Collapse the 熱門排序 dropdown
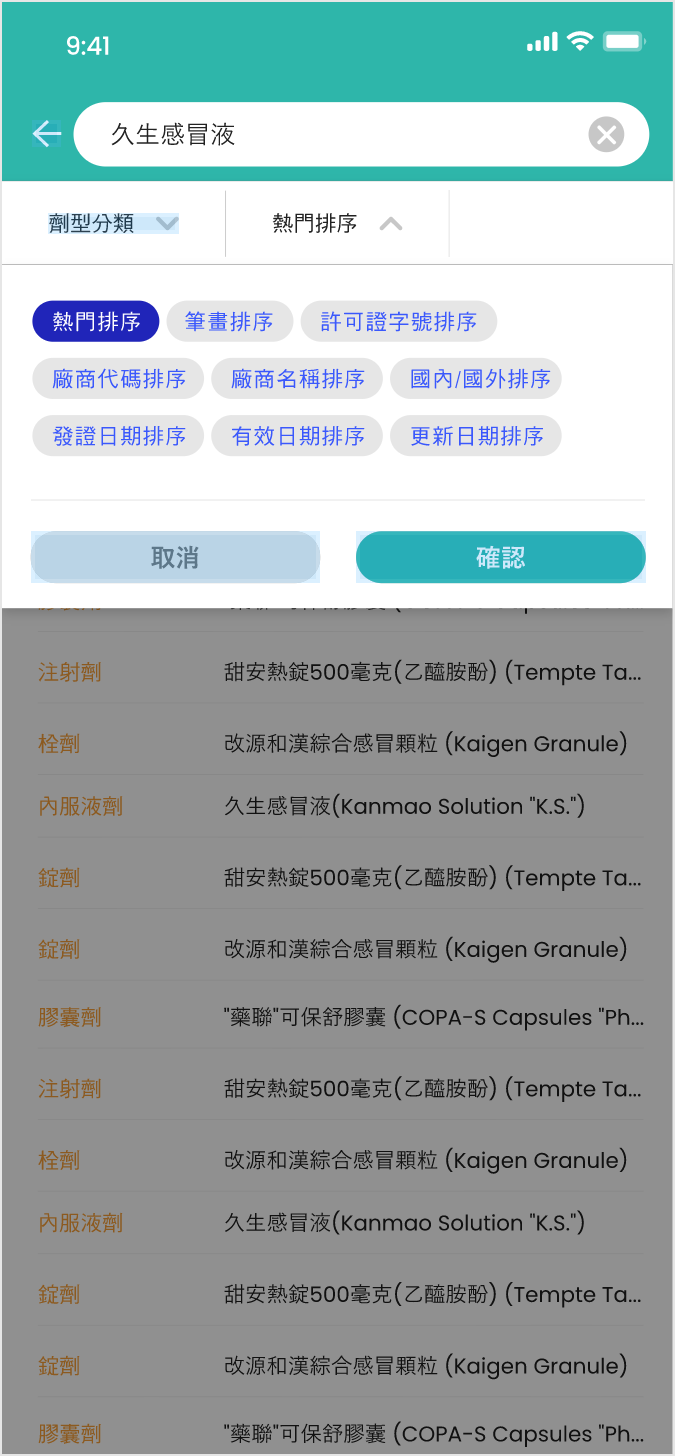Image resolution: width=675 pixels, height=1456 pixels. pyautogui.click(x=337, y=223)
